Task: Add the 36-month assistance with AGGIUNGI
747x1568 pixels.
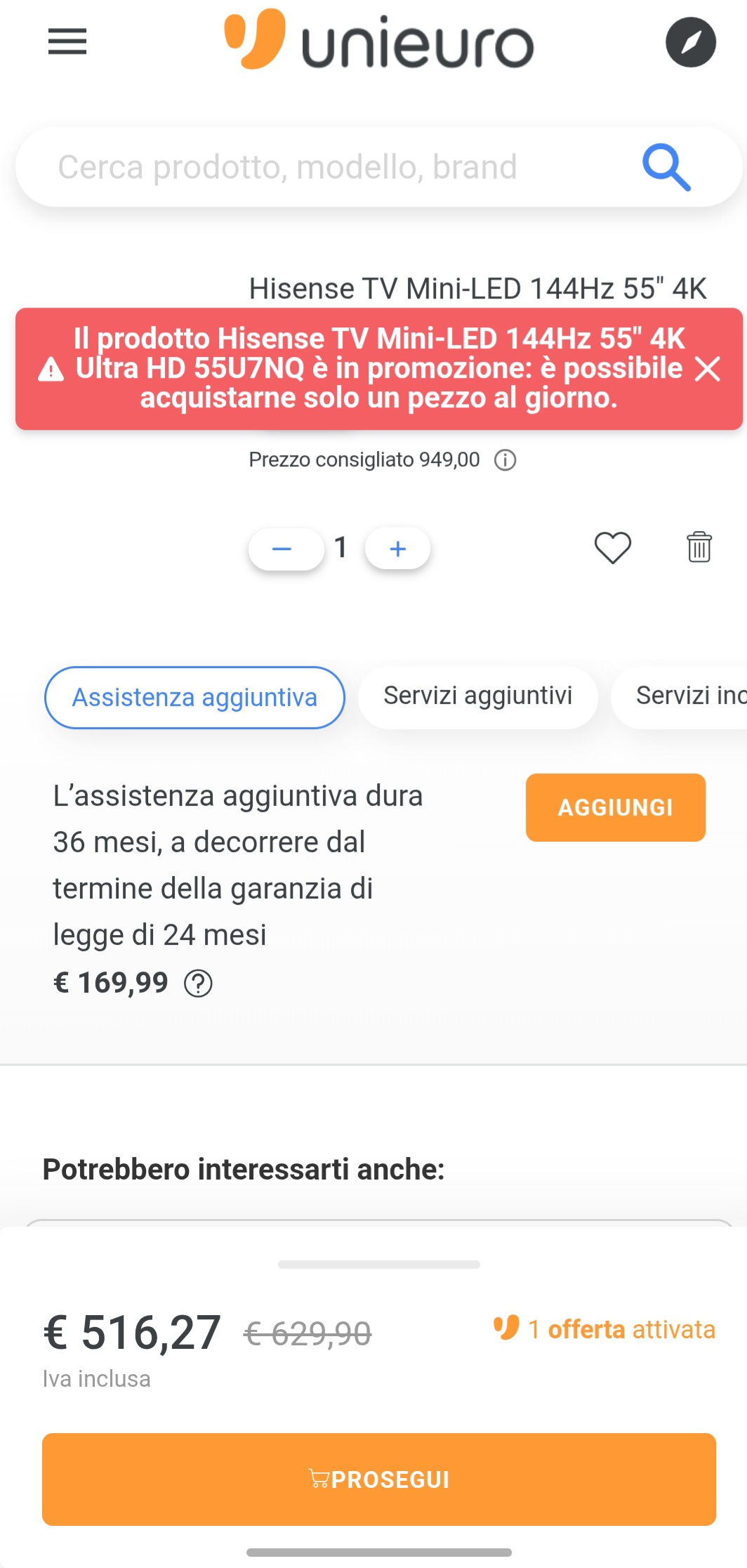Action: pos(616,807)
